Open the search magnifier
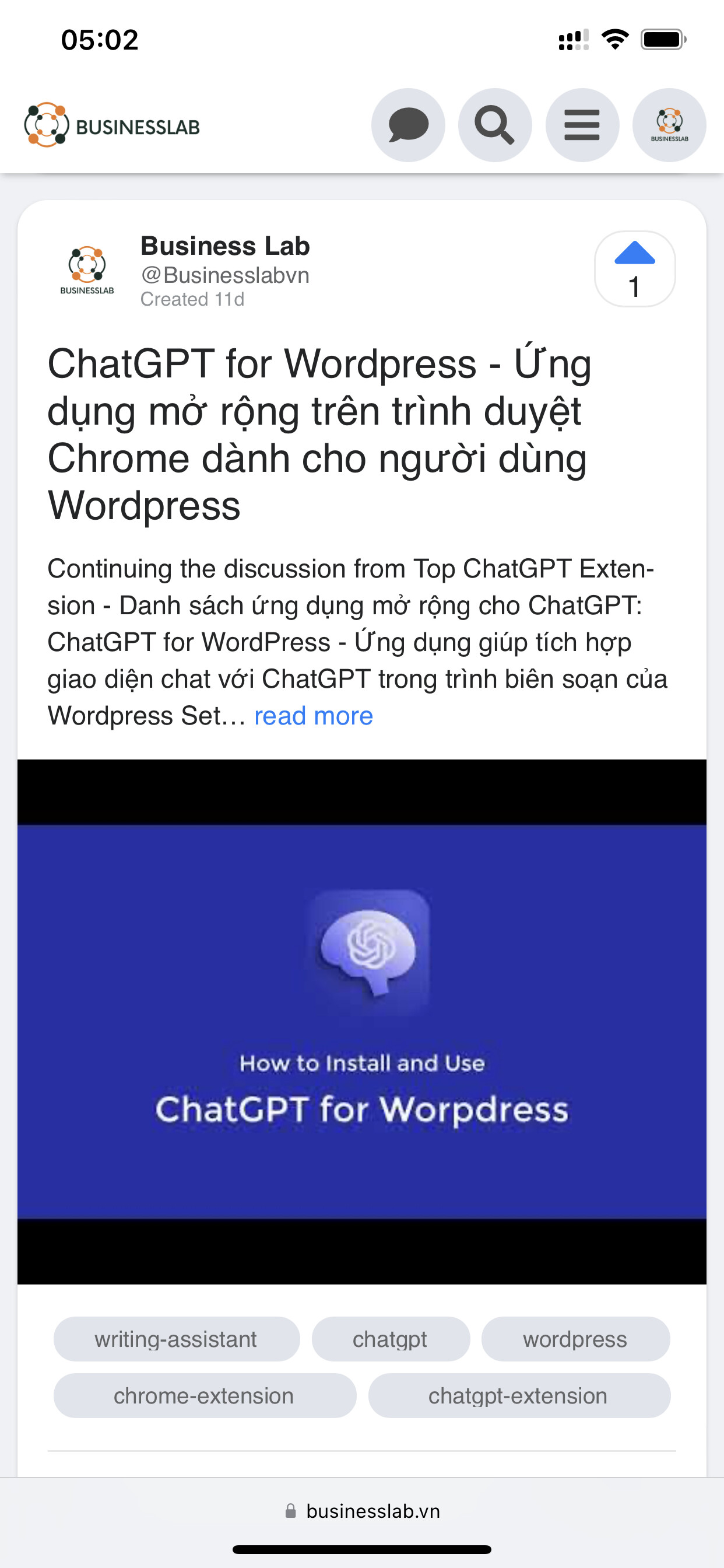 (x=495, y=125)
